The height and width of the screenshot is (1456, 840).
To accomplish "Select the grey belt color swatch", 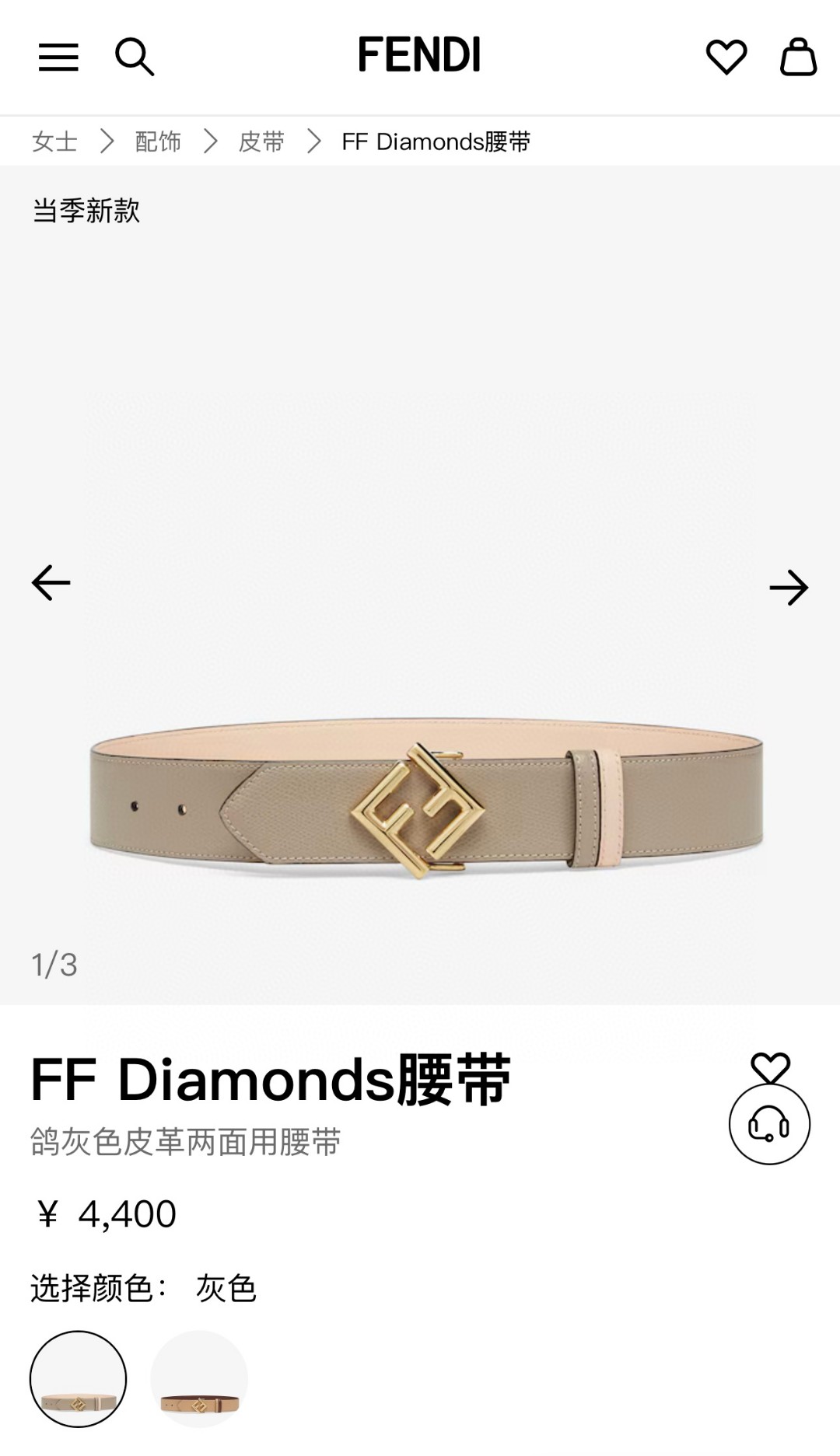I will pyautogui.click(x=78, y=1379).
